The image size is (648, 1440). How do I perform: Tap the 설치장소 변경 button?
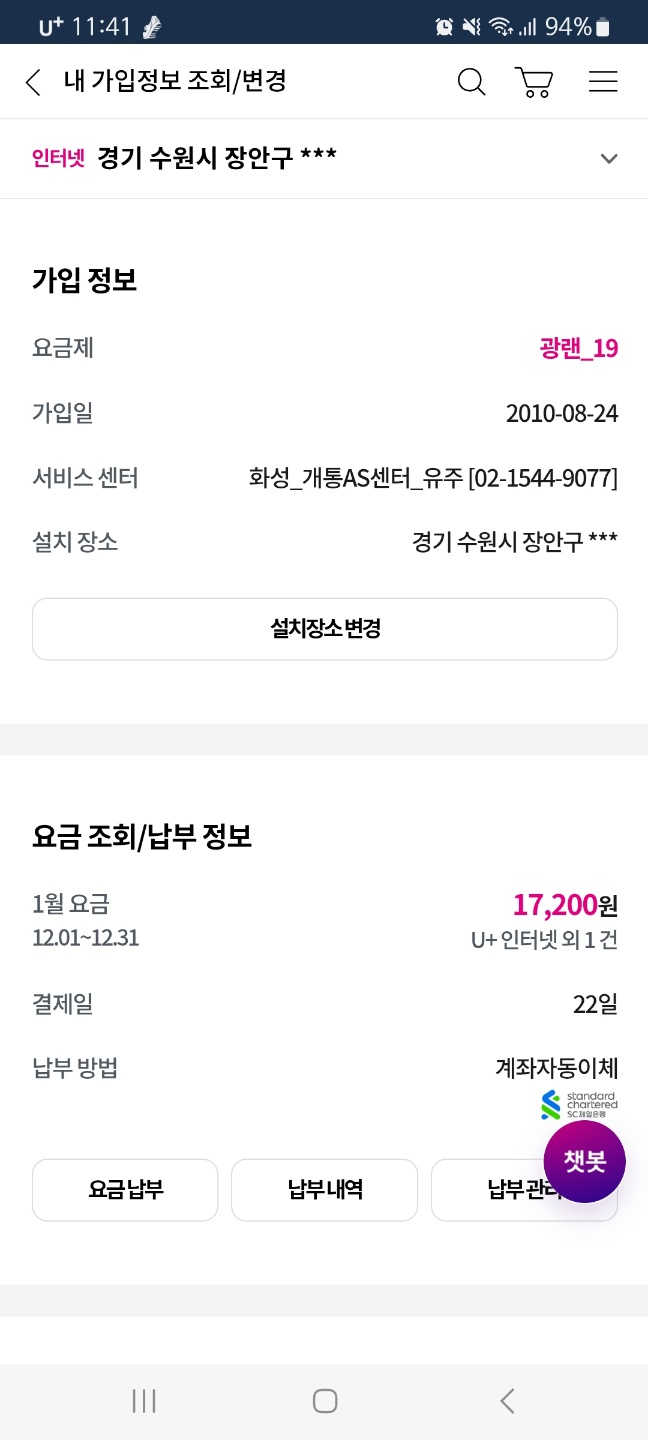[325, 629]
